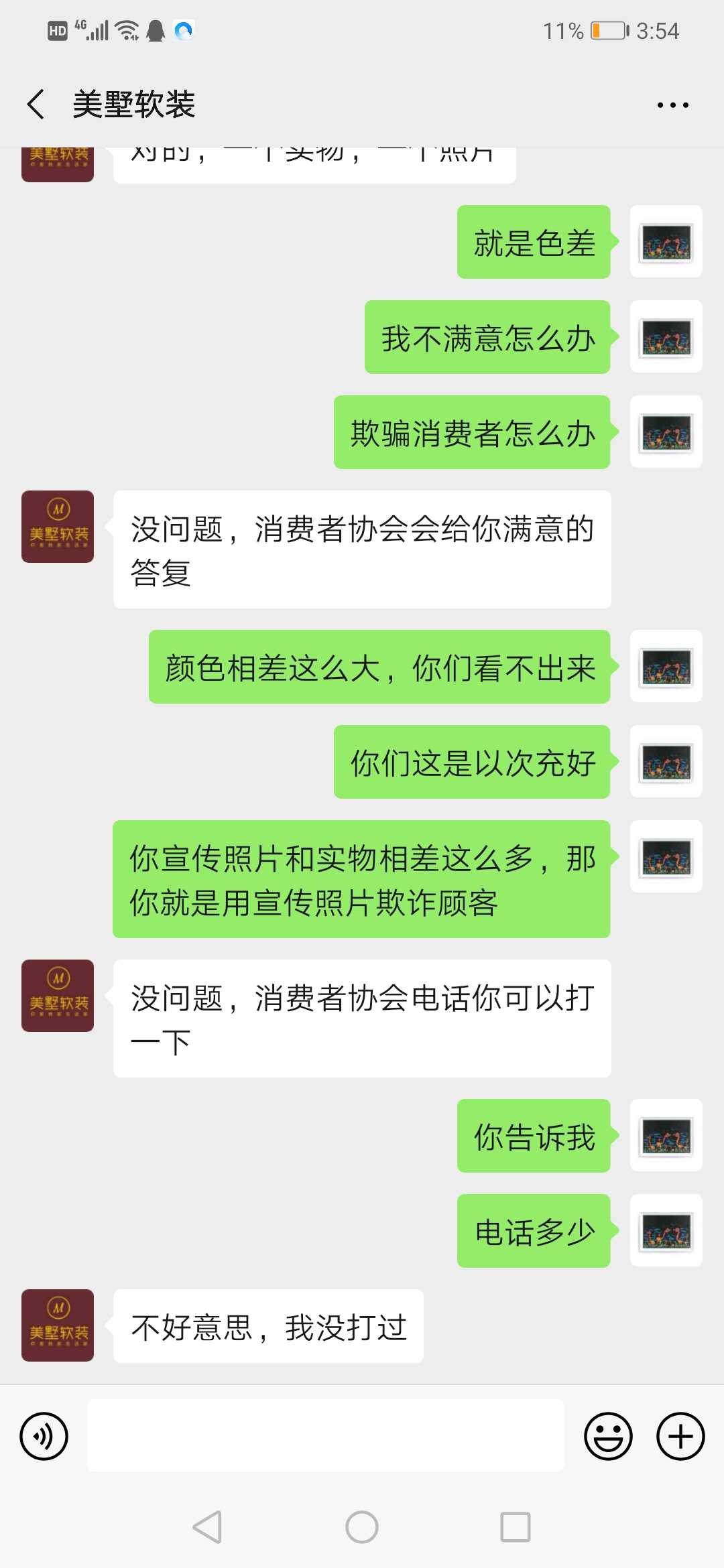Tap my avatar beside 电话多少 message
This screenshot has width=724, height=1568.
[666, 1230]
